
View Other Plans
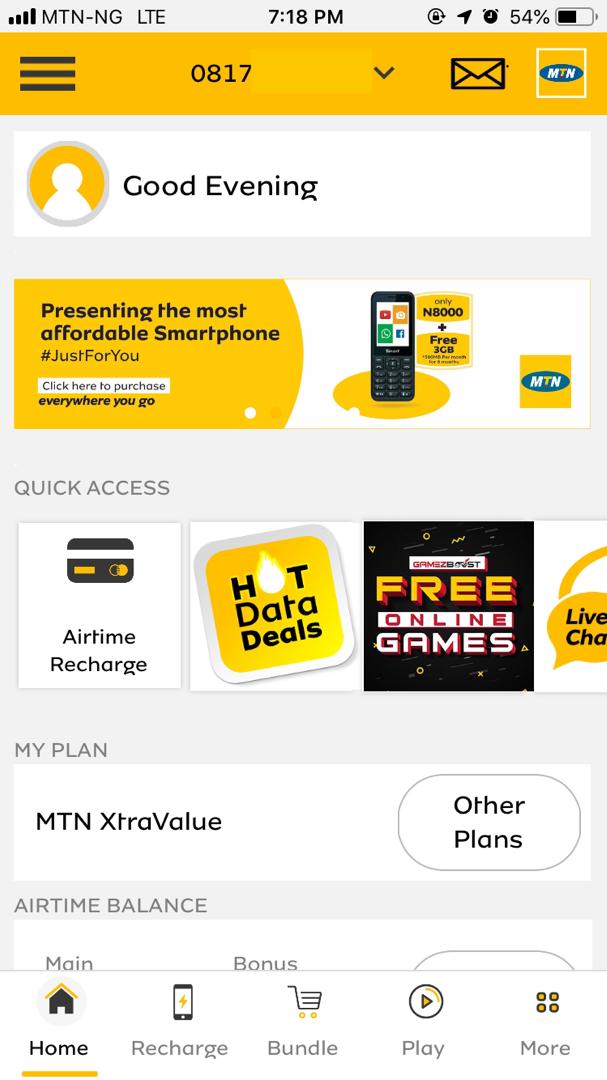click(488, 822)
